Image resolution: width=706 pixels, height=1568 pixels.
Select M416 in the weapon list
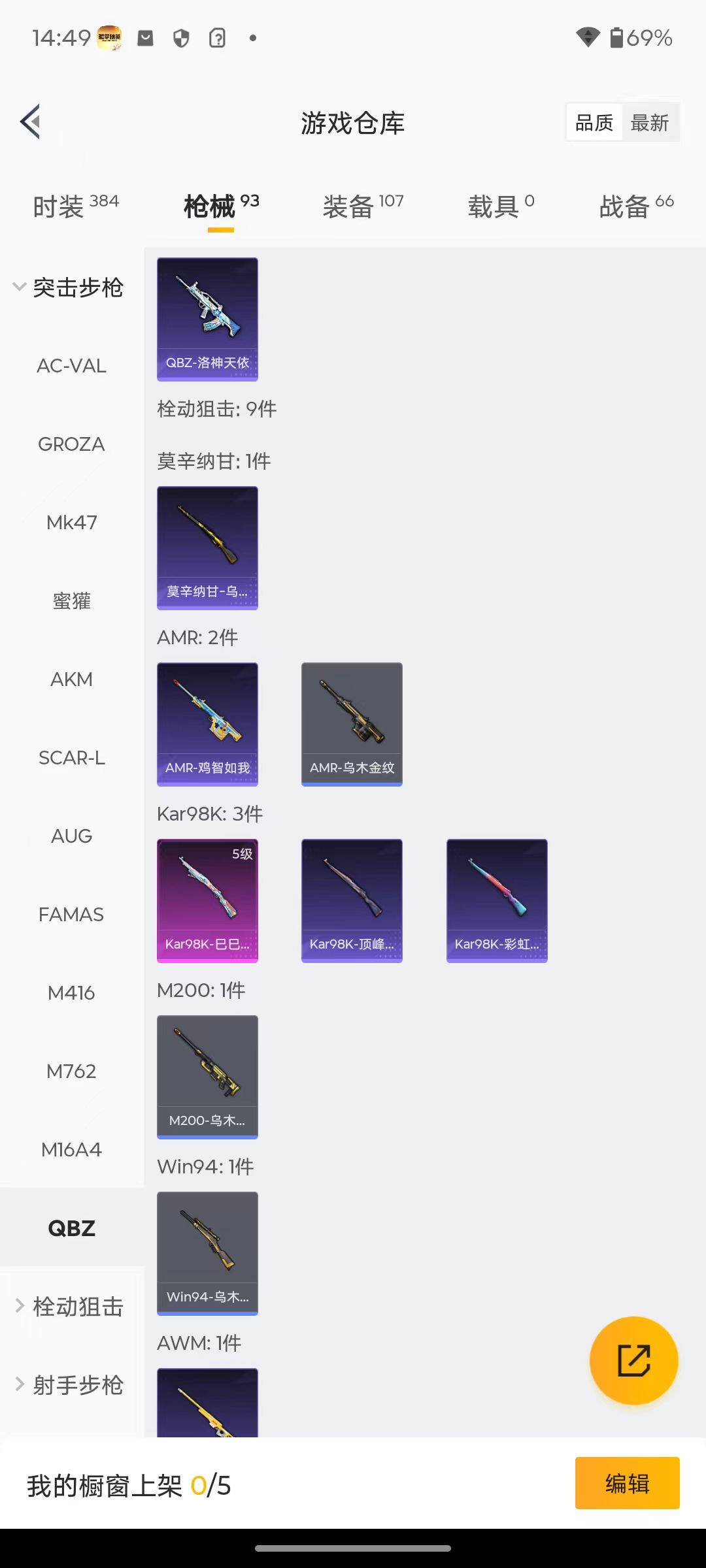tap(71, 993)
